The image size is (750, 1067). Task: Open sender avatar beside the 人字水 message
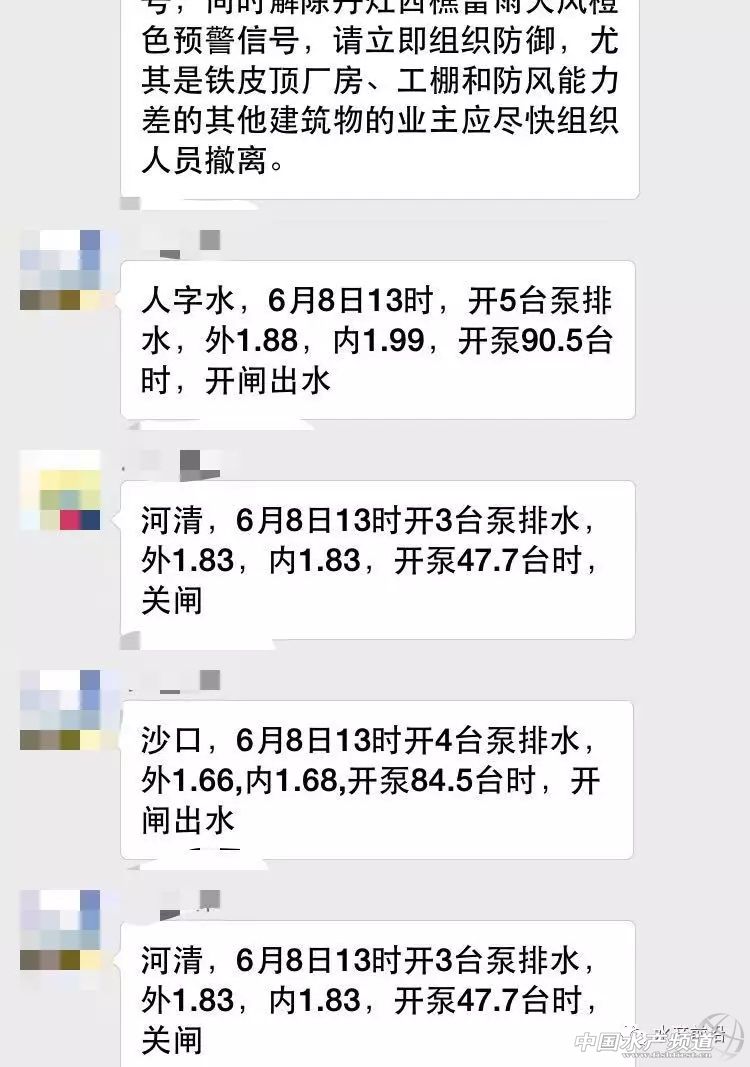60,270
